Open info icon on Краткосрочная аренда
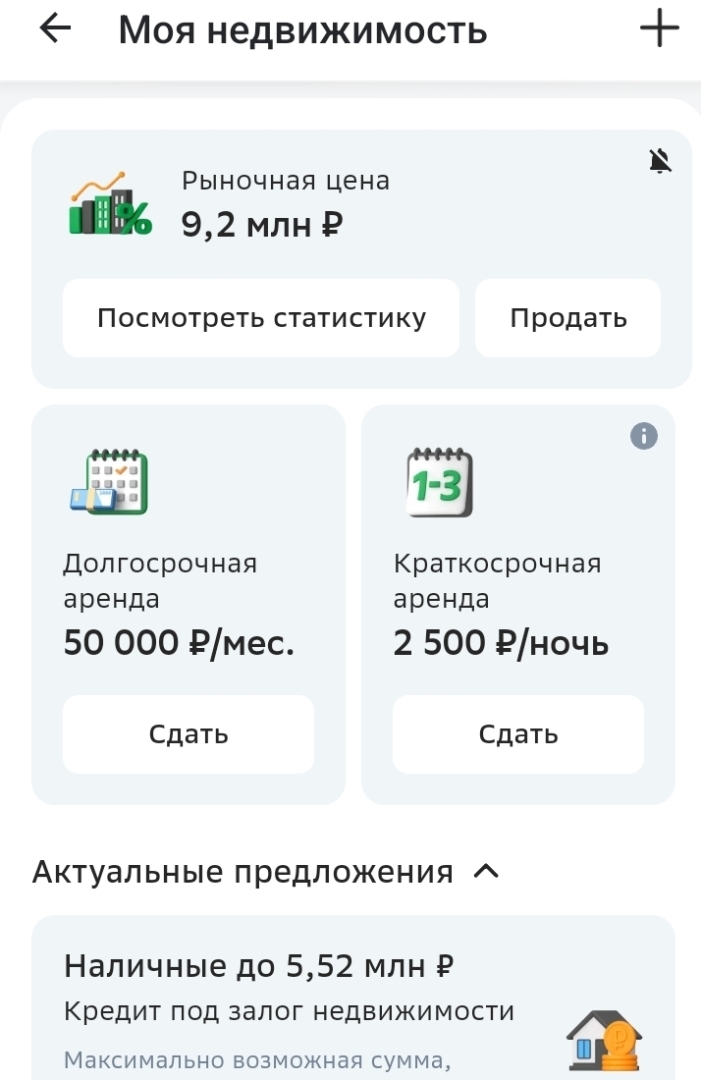 click(x=644, y=436)
